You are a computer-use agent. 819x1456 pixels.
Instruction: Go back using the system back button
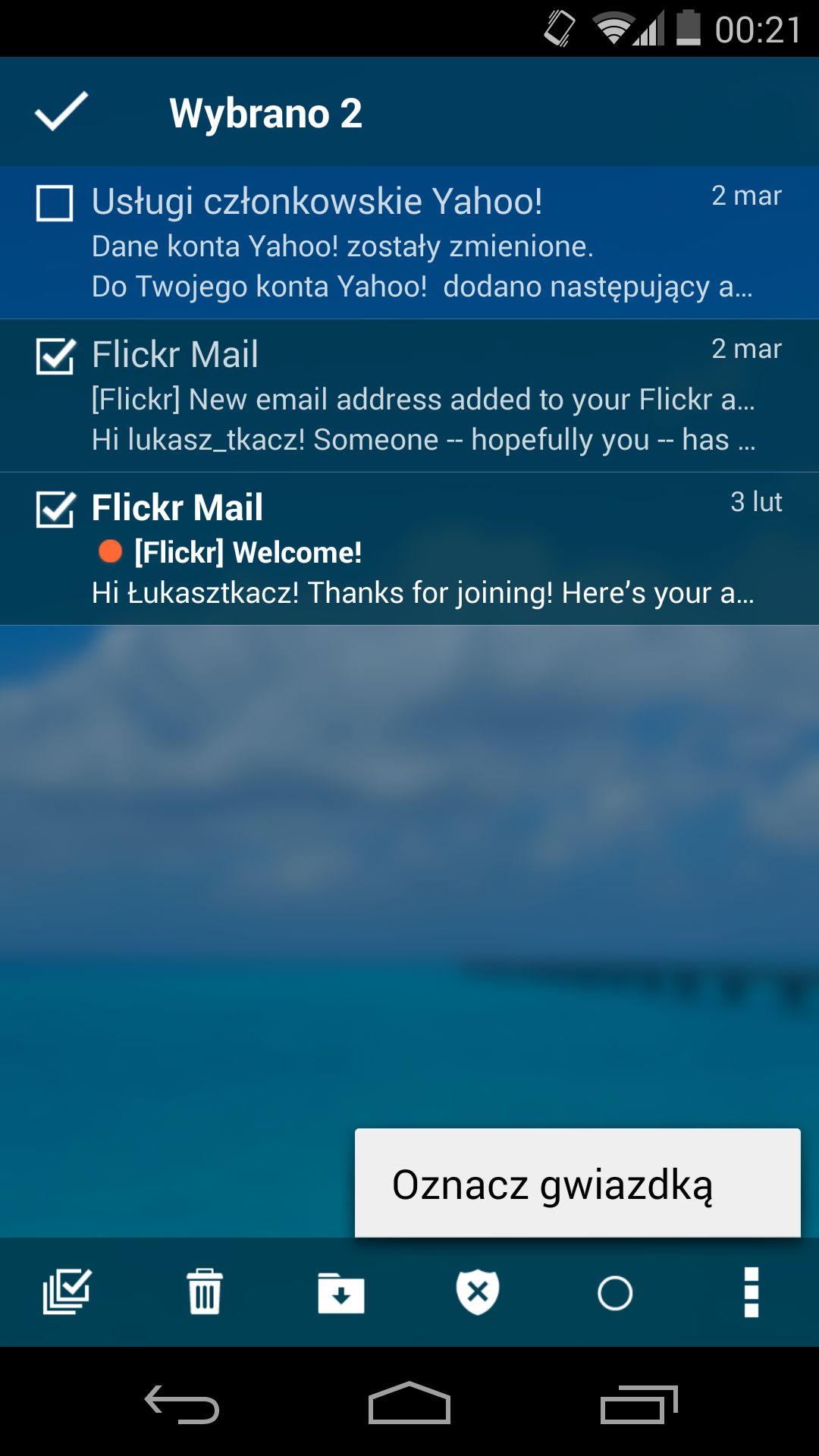[182, 1404]
